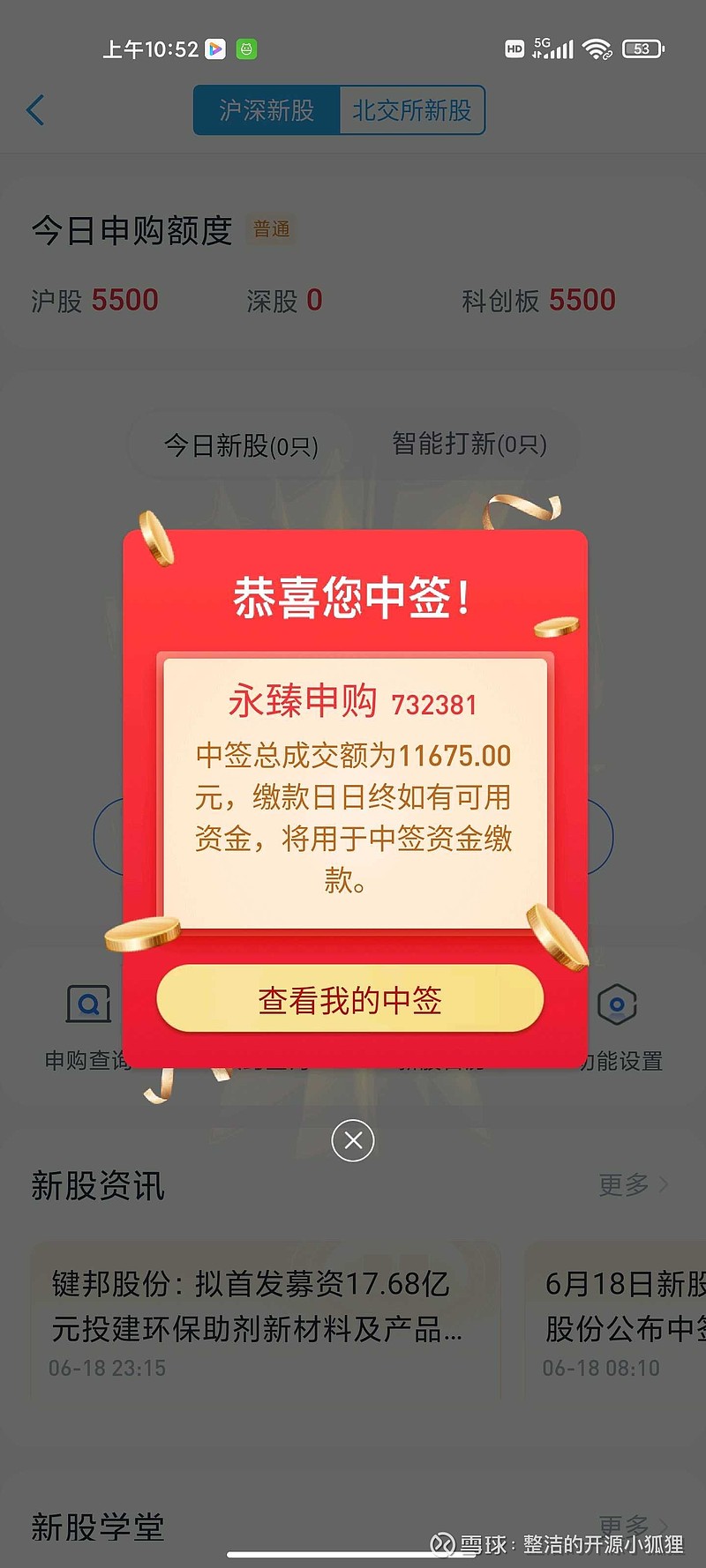706x1568 pixels.
Task: Read the 键邦股份 news card
Action: point(265,1320)
